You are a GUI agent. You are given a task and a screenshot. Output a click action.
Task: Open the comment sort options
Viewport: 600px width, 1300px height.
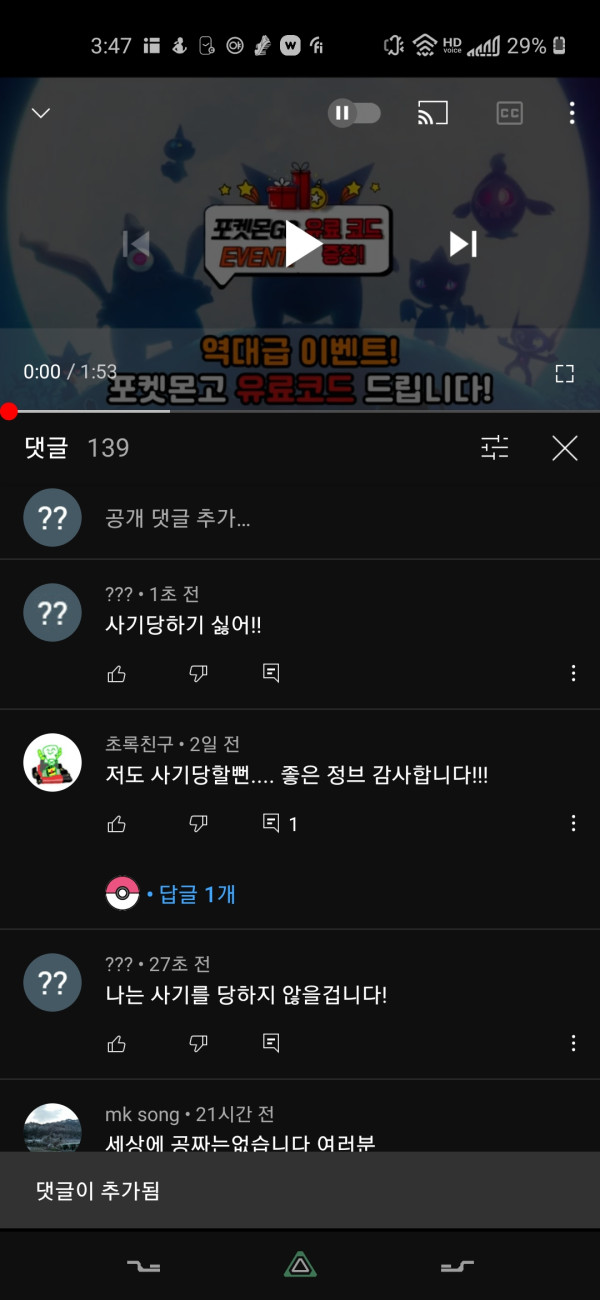pos(495,448)
